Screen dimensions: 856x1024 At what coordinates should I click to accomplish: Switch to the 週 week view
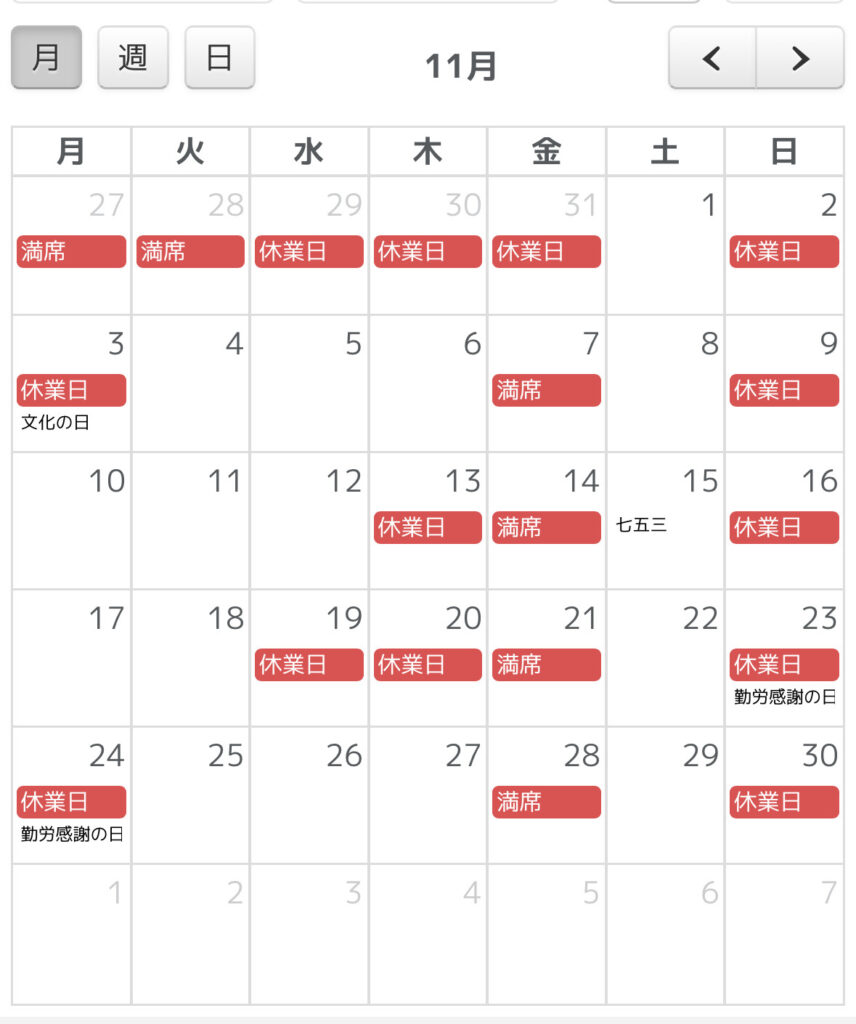coord(133,58)
